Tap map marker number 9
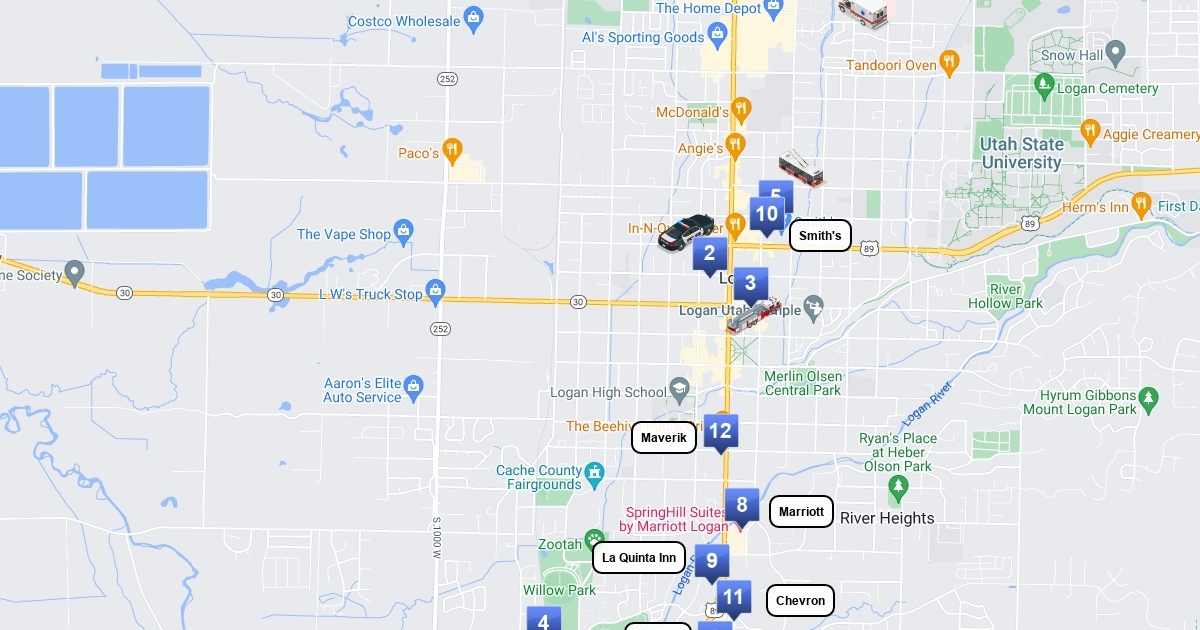Screen dimensions: 1200x630 pyautogui.click(x=712, y=561)
